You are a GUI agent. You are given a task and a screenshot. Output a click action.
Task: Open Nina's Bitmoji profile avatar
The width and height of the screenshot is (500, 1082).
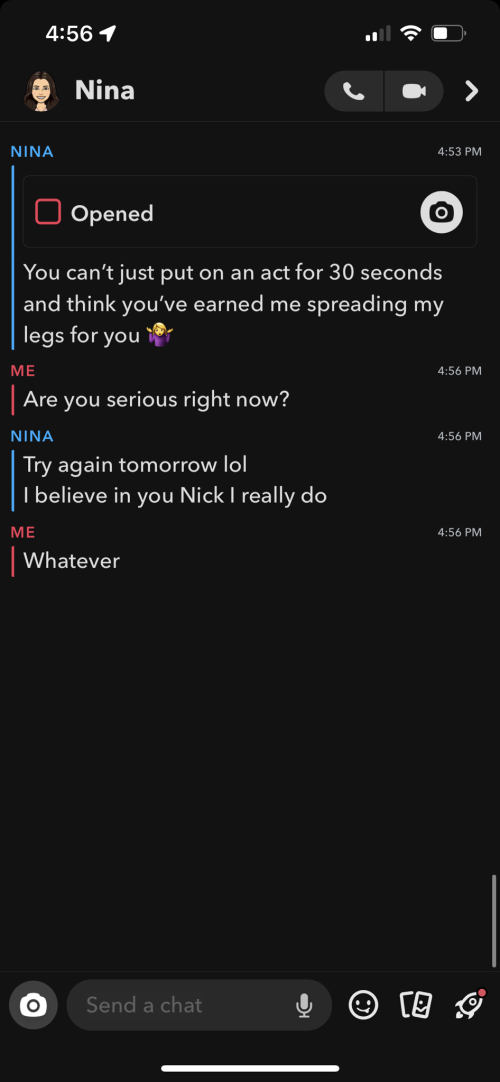click(41, 90)
